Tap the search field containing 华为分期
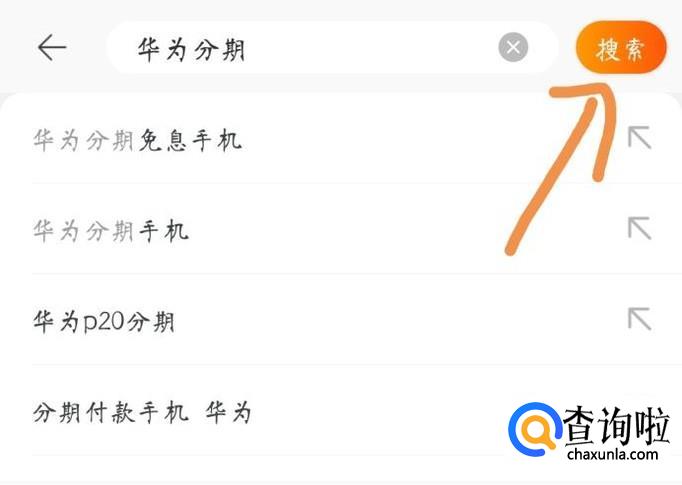The width and height of the screenshot is (682, 485). tap(300, 48)
